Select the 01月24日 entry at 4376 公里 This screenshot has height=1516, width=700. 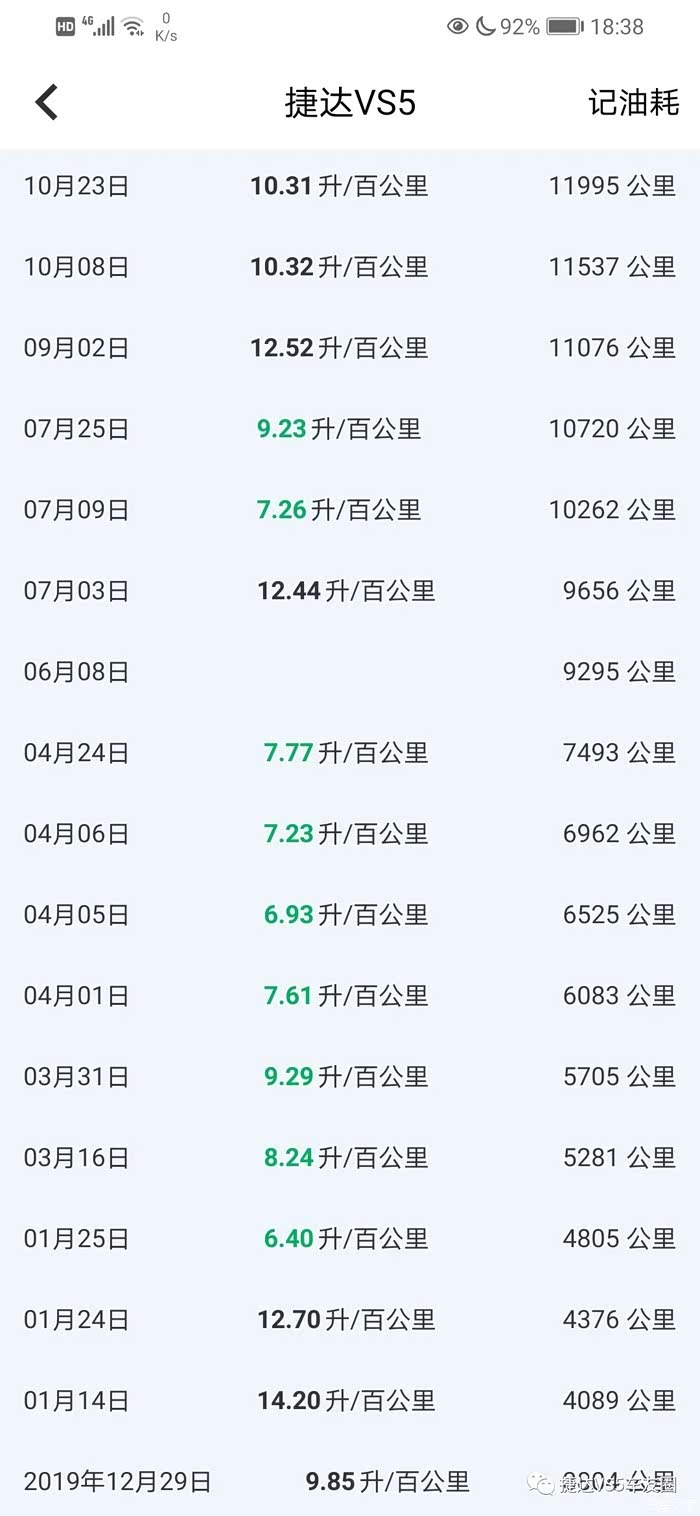click(x=350, y=1320)
